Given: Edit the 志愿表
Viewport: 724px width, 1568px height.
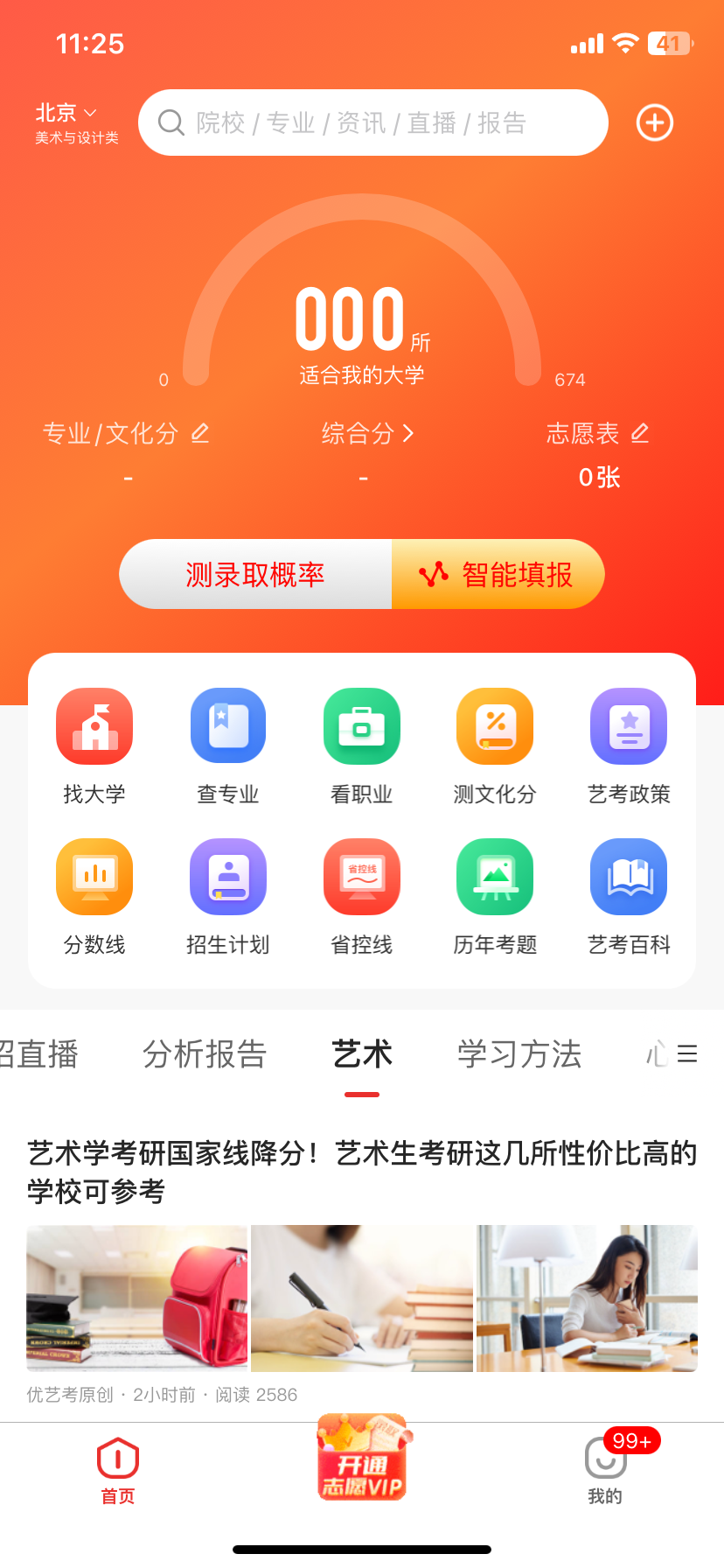Looking at the screenshot, I should pyautogui.click(x=598, y=434).
